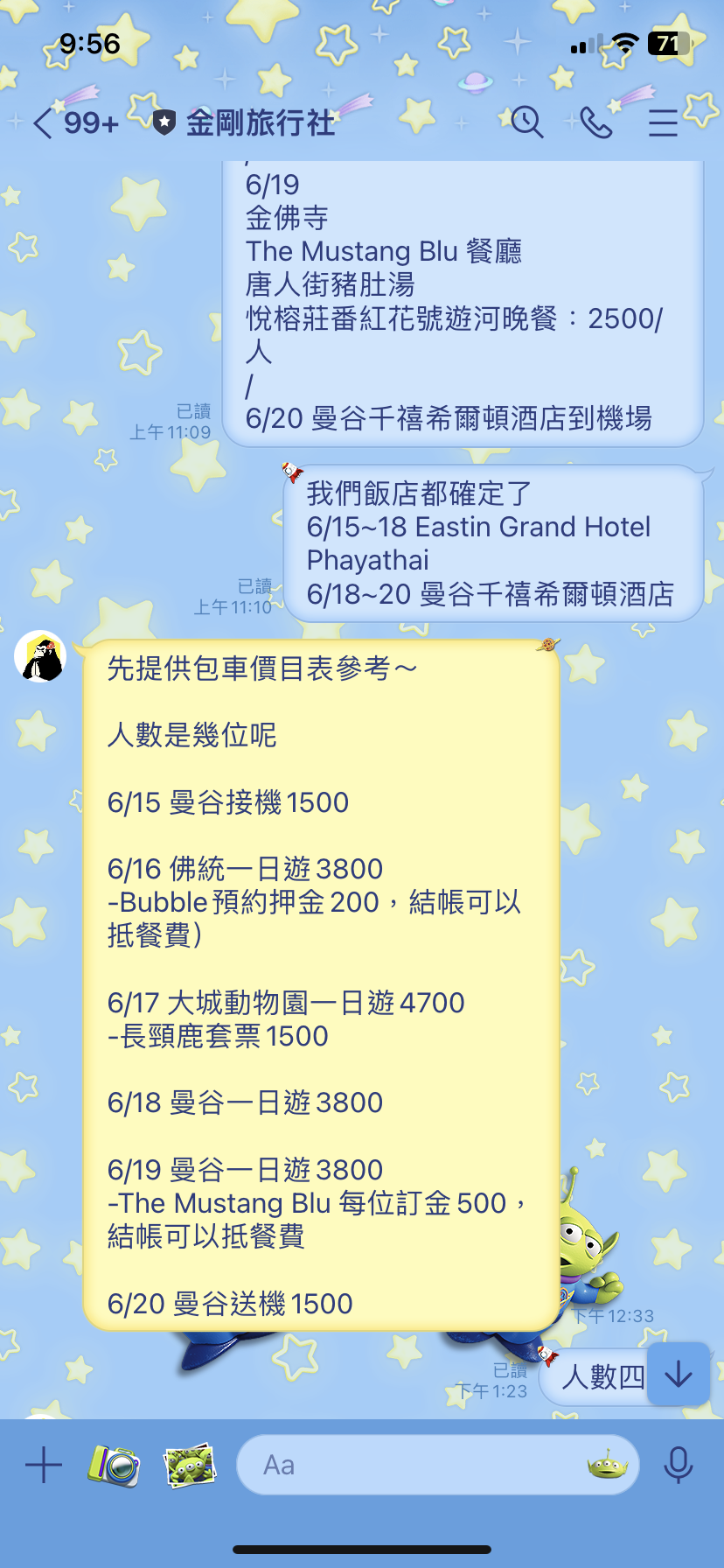This screenshot has height=1568, width=724.
Task: Go back to the chat list
Action: click(44, 122)
